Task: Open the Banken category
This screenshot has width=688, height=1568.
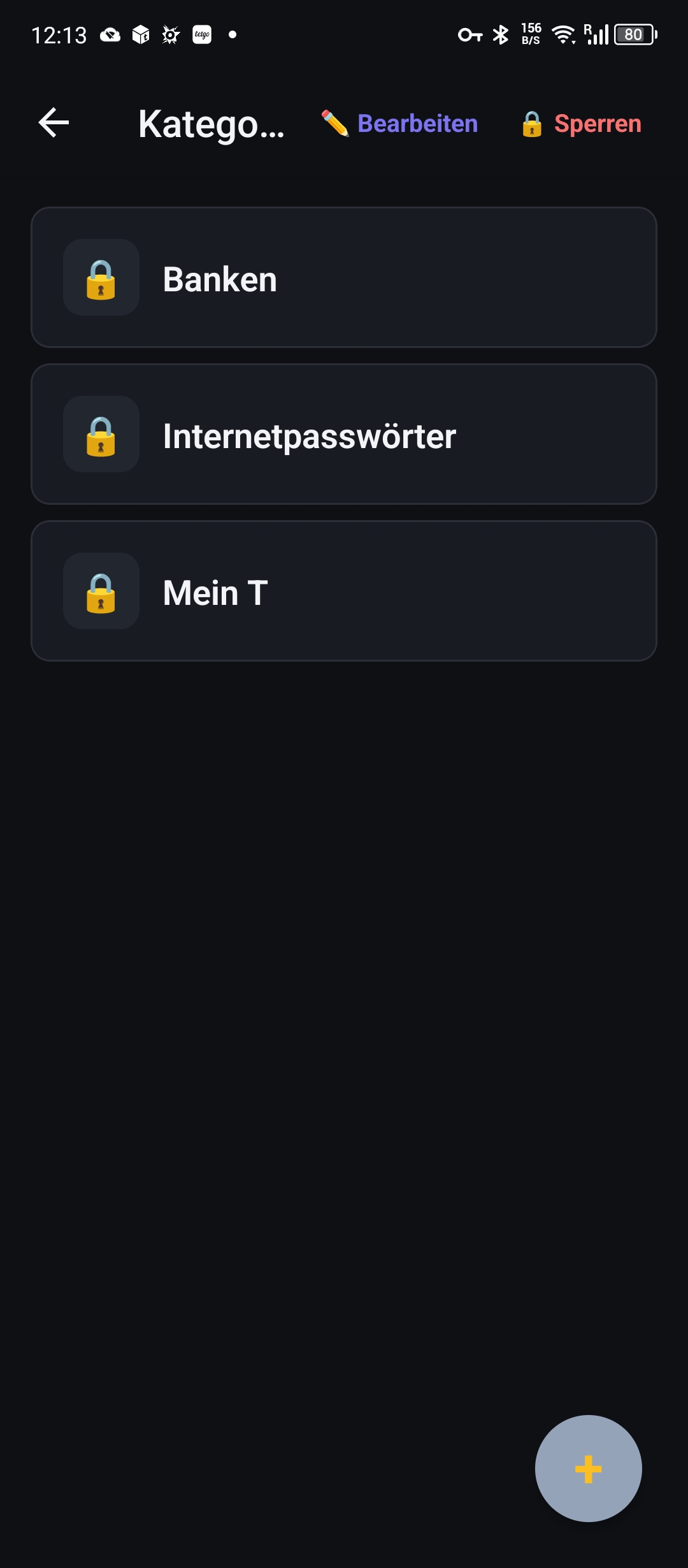Action: coord(344,278)
